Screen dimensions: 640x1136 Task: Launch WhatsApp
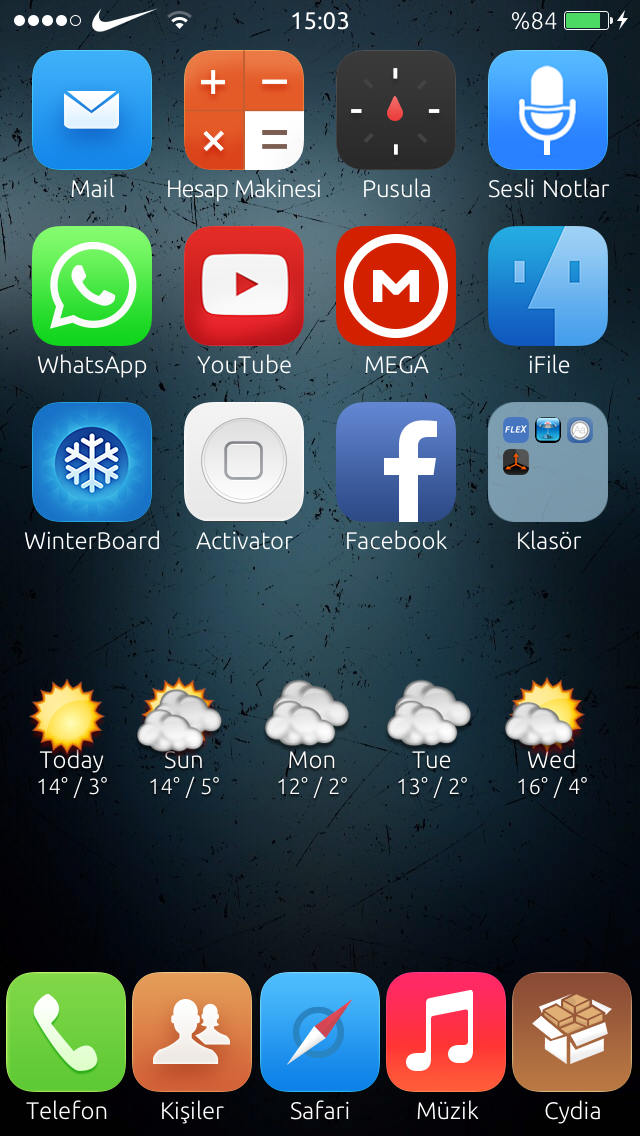[92, 286]
